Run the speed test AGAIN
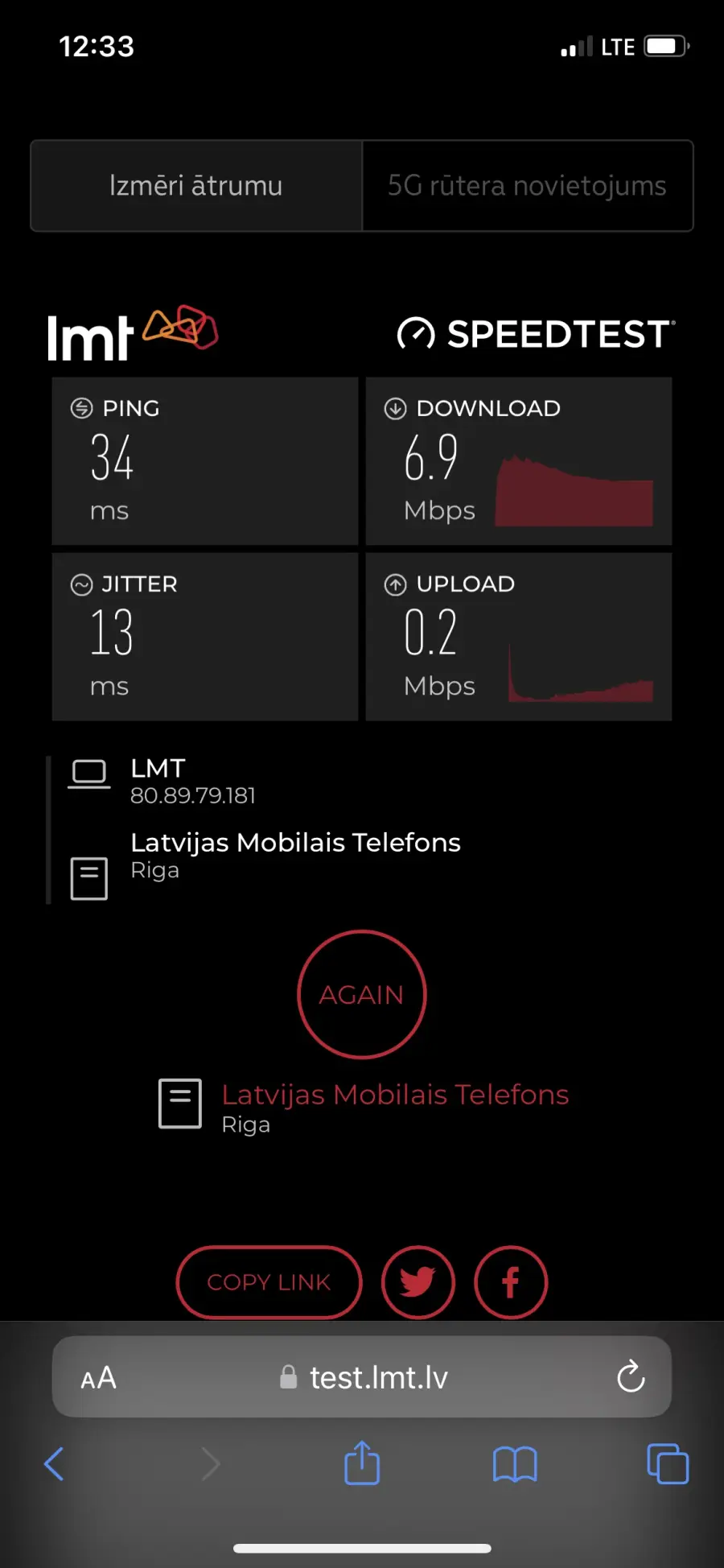The image size is (724, 1568). click(362, 994)
